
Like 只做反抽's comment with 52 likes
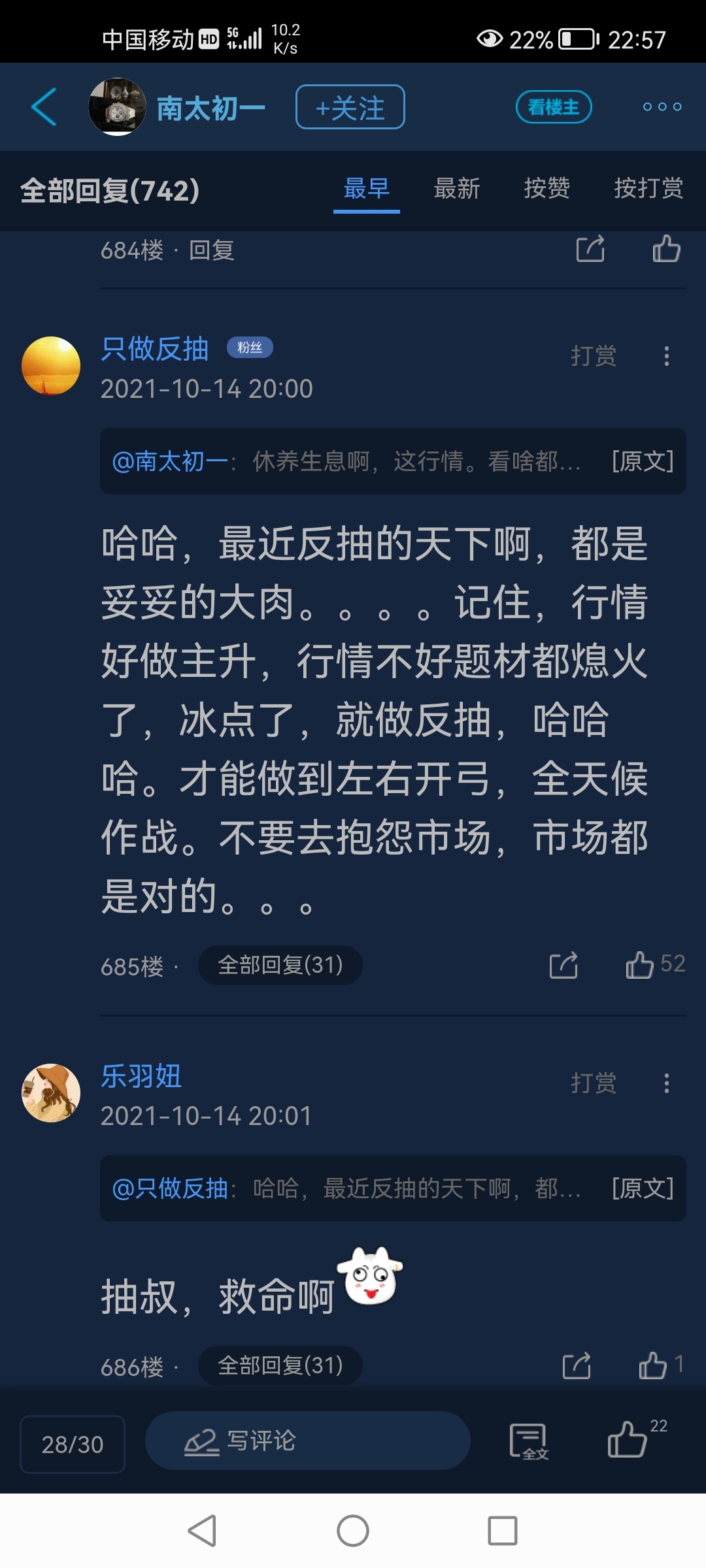pos(655,965)
